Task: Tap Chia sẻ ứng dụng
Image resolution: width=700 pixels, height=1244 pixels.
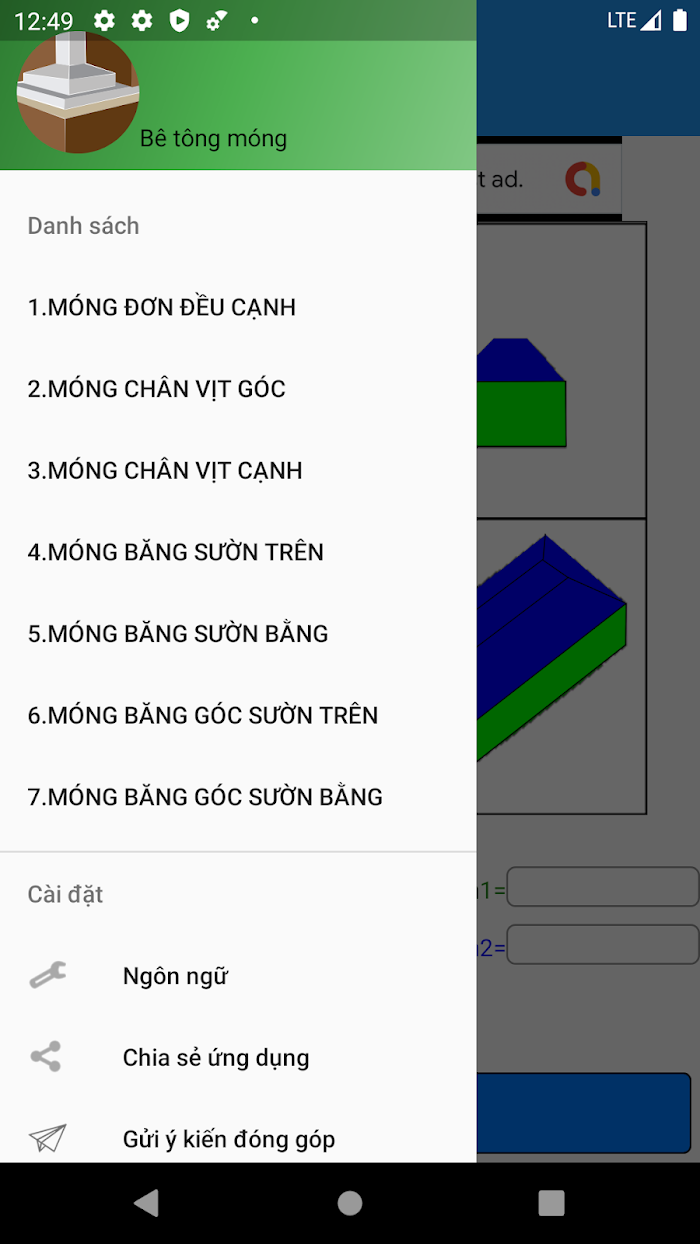Action: click(215, 1057)
